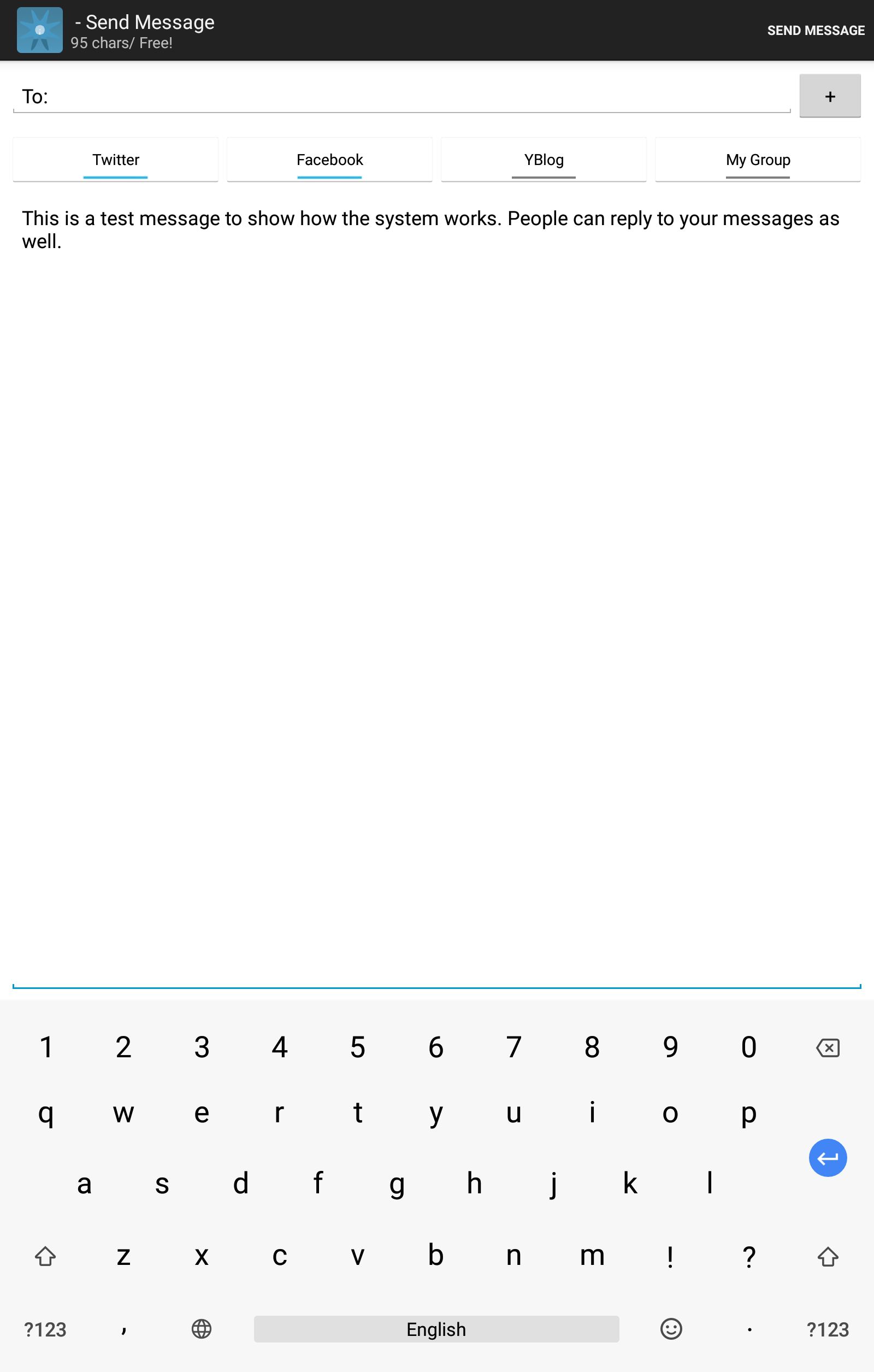Open the app icon in header
Screen dimensions: 874x1372
click(40, 30)
